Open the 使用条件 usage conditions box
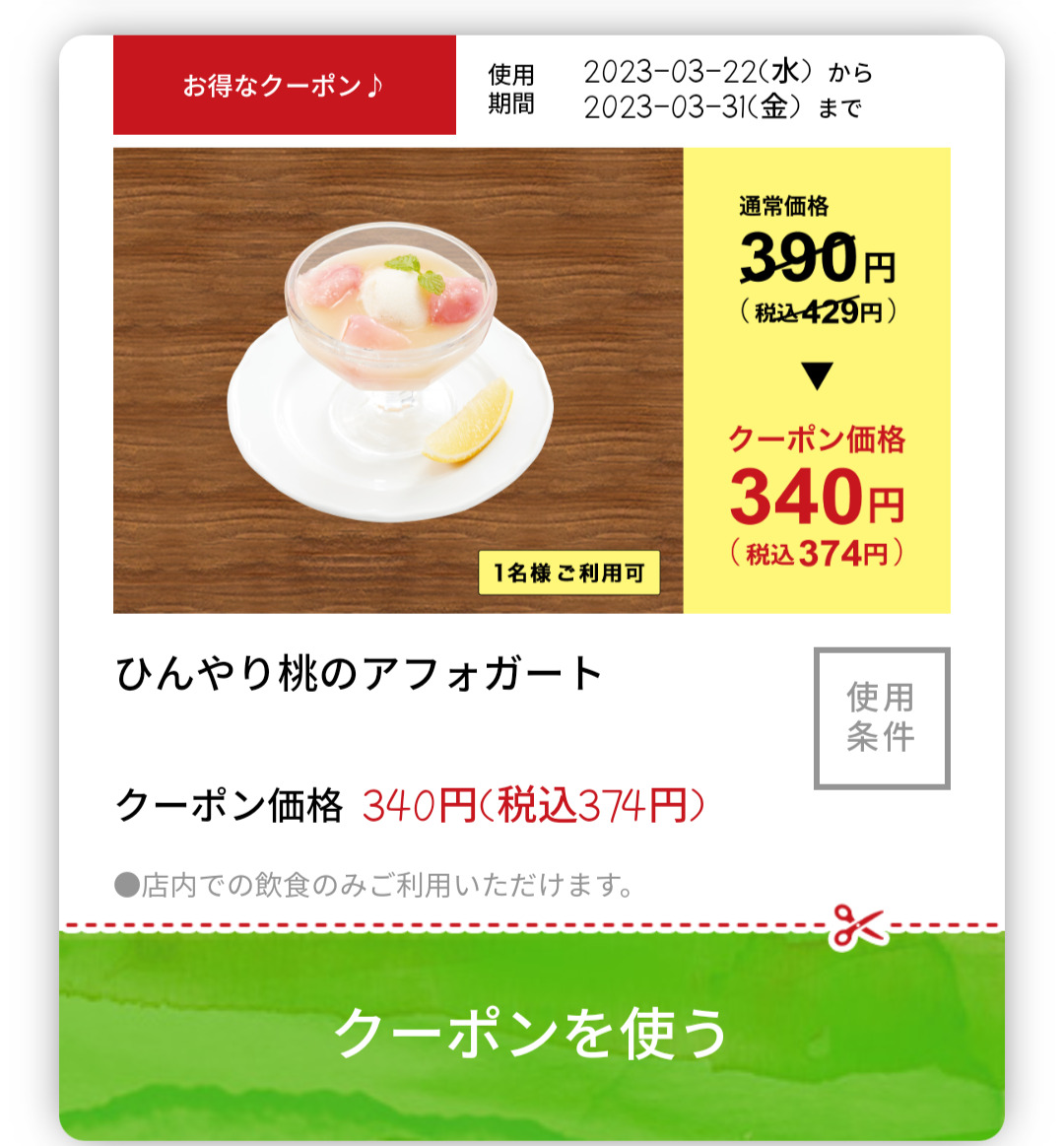 881,718
